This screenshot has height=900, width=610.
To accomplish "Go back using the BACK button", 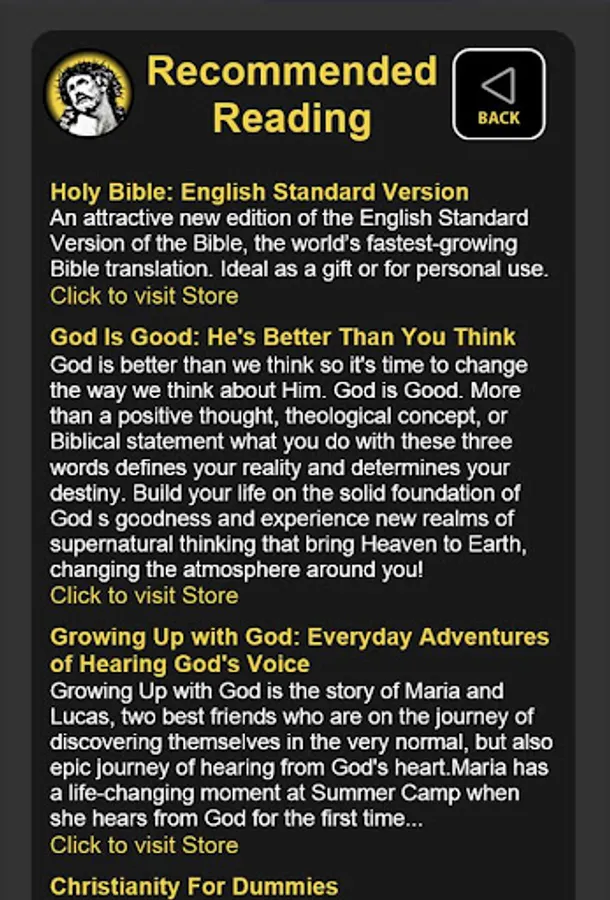I will point(499,94).
